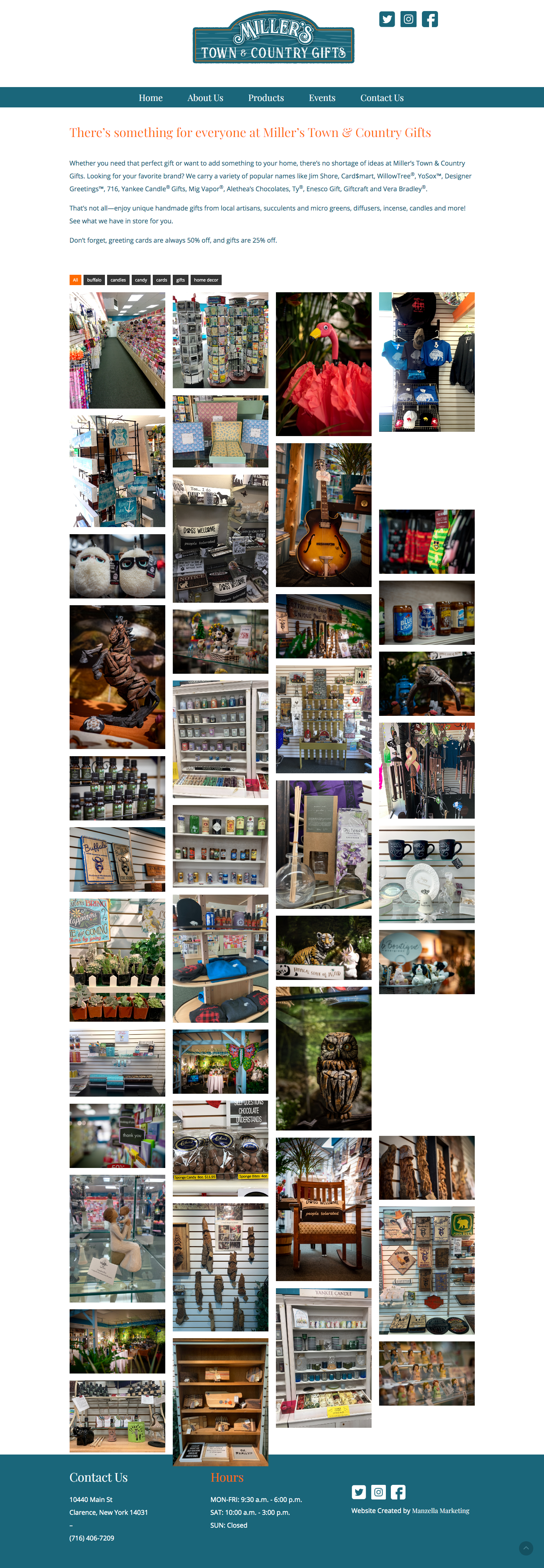Open the Events page
This screenshot has height=1568, width=544.
322,98
